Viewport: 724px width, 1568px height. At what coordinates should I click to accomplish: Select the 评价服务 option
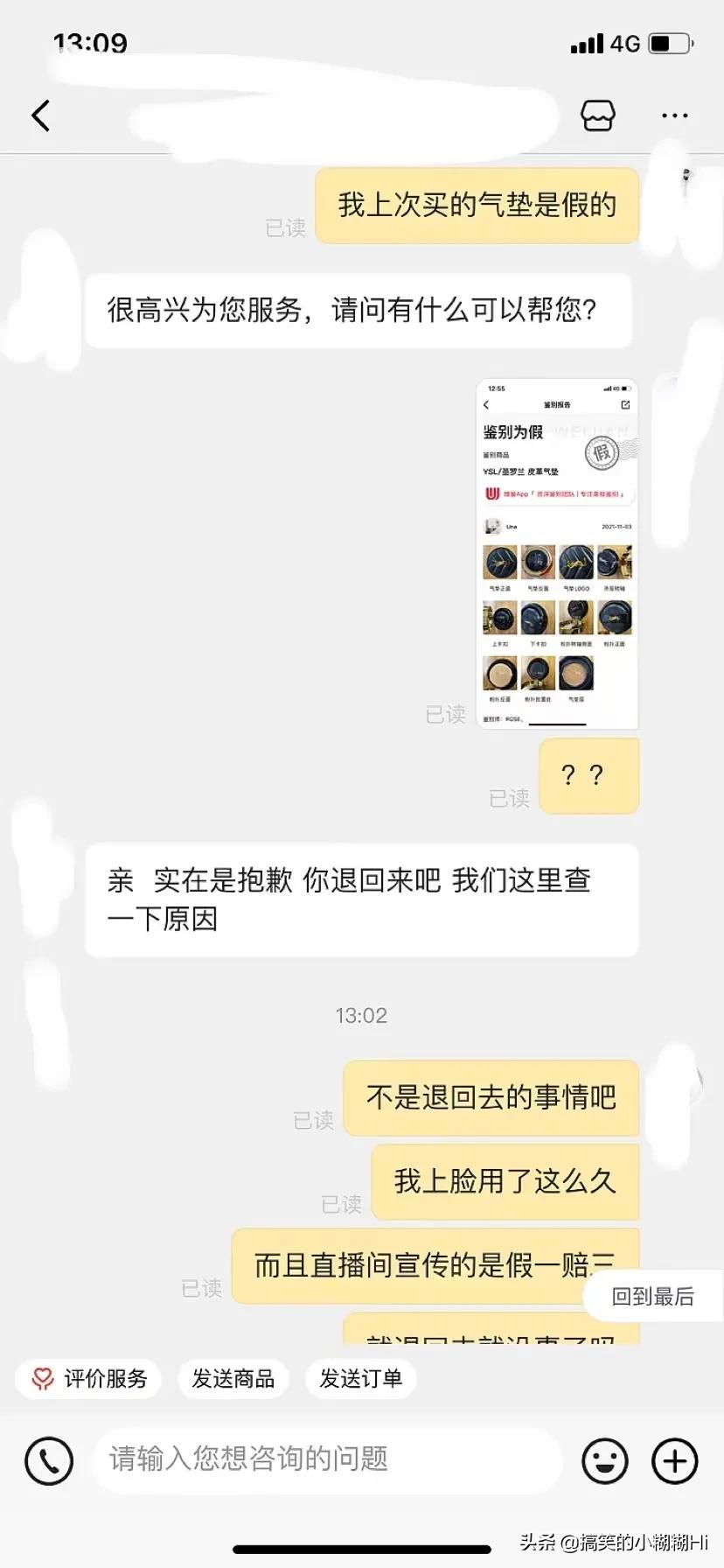click(x=87, y=1378)
